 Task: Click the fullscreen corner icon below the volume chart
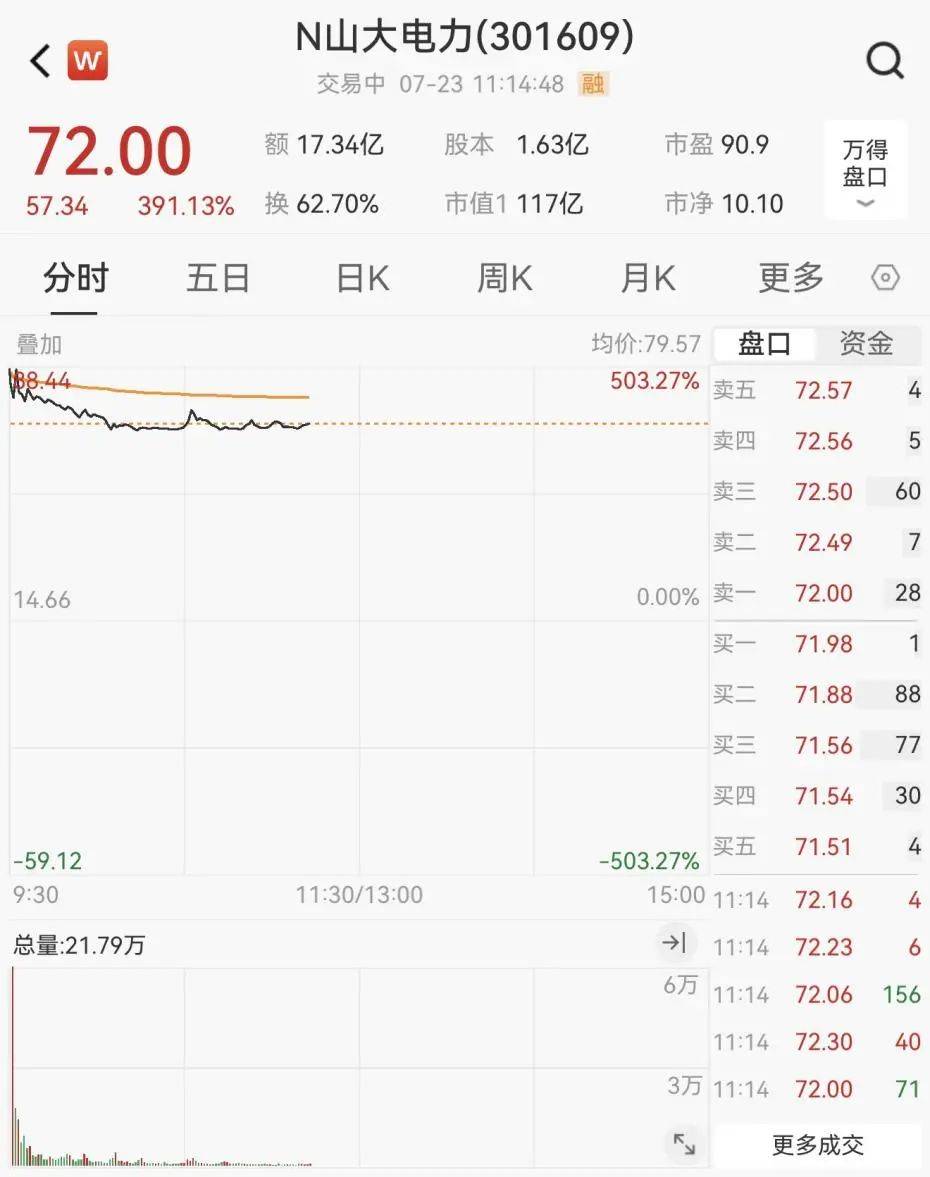[x=682, y=1140]
